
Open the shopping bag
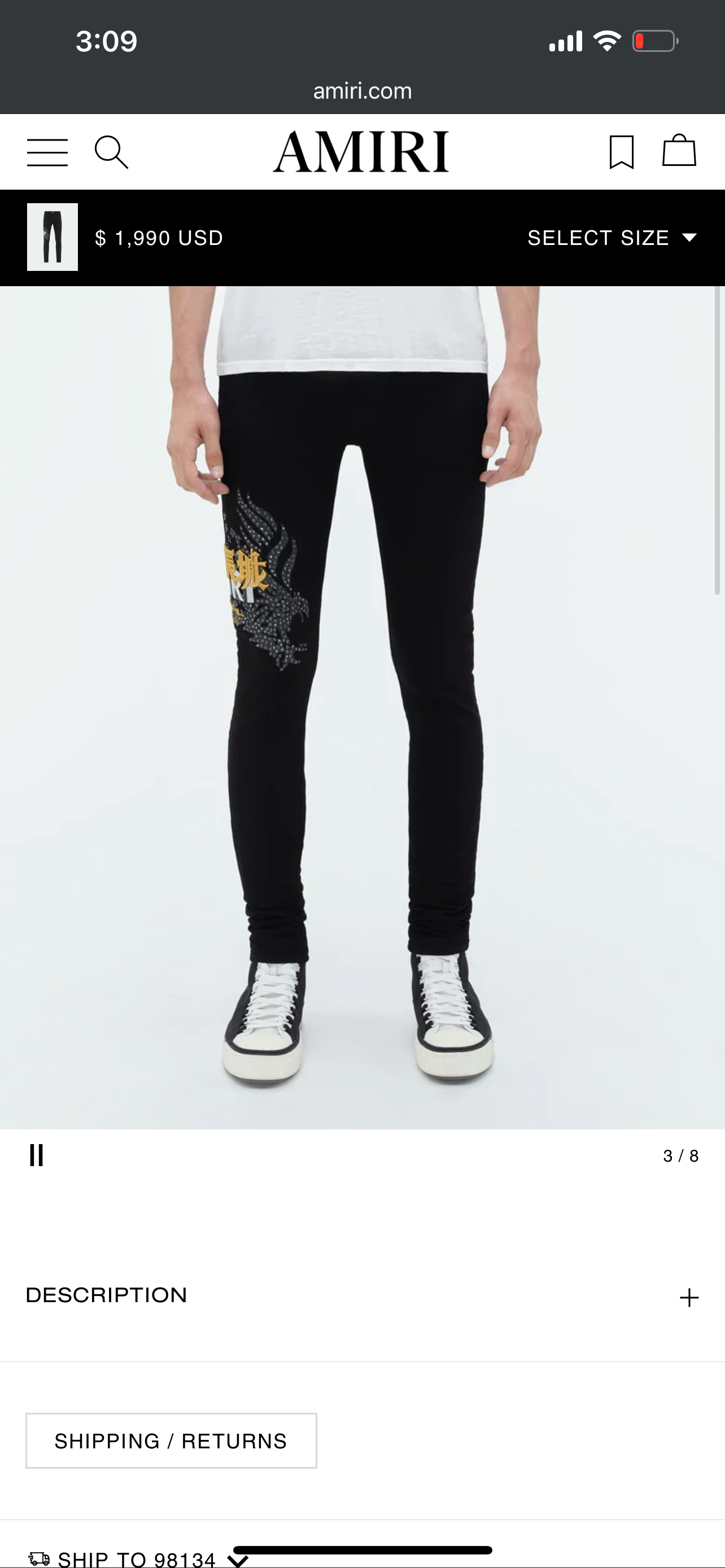point(679,151)
